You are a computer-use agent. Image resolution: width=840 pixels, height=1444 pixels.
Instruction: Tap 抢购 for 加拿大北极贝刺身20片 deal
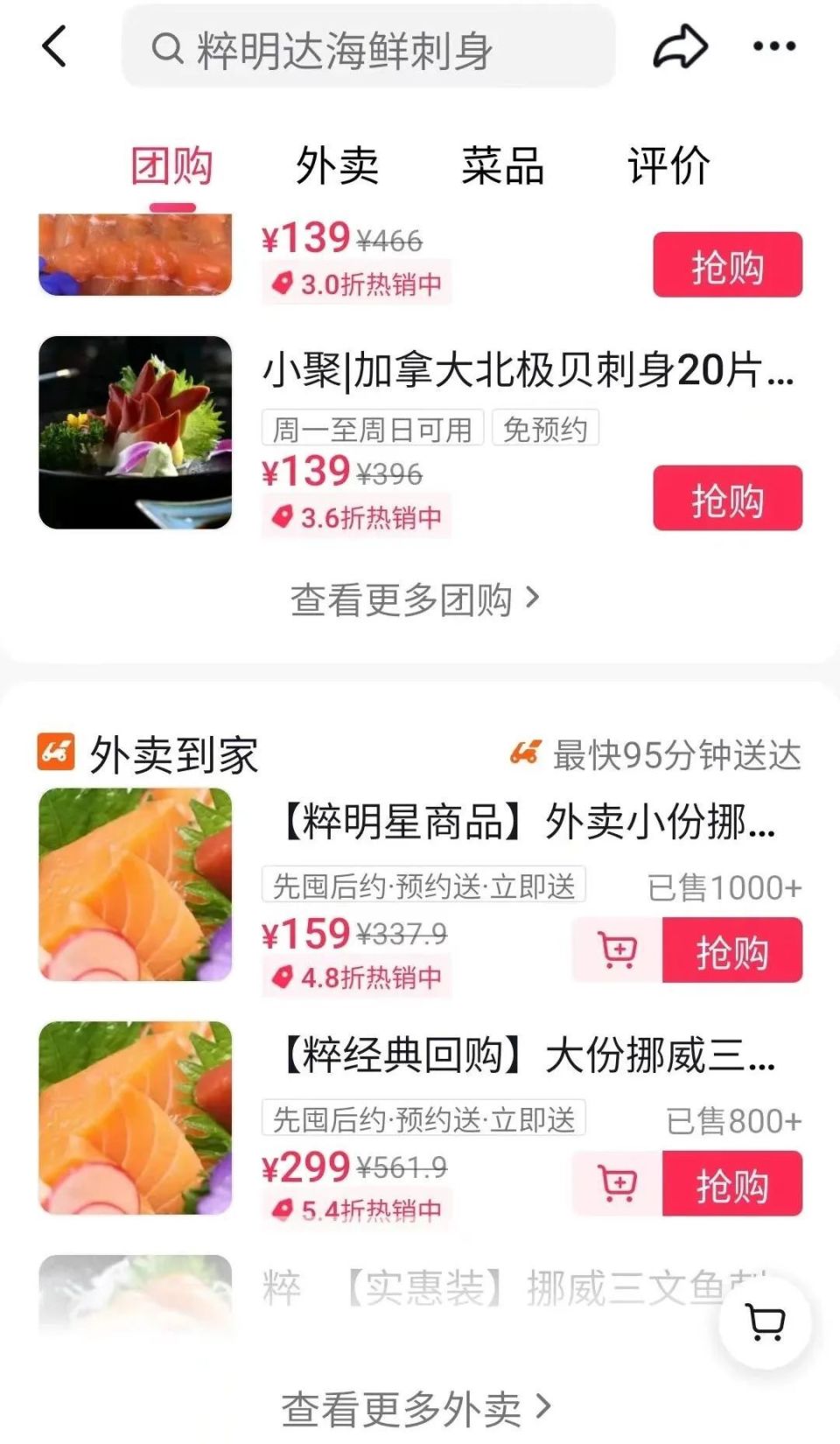click(727, 498)
